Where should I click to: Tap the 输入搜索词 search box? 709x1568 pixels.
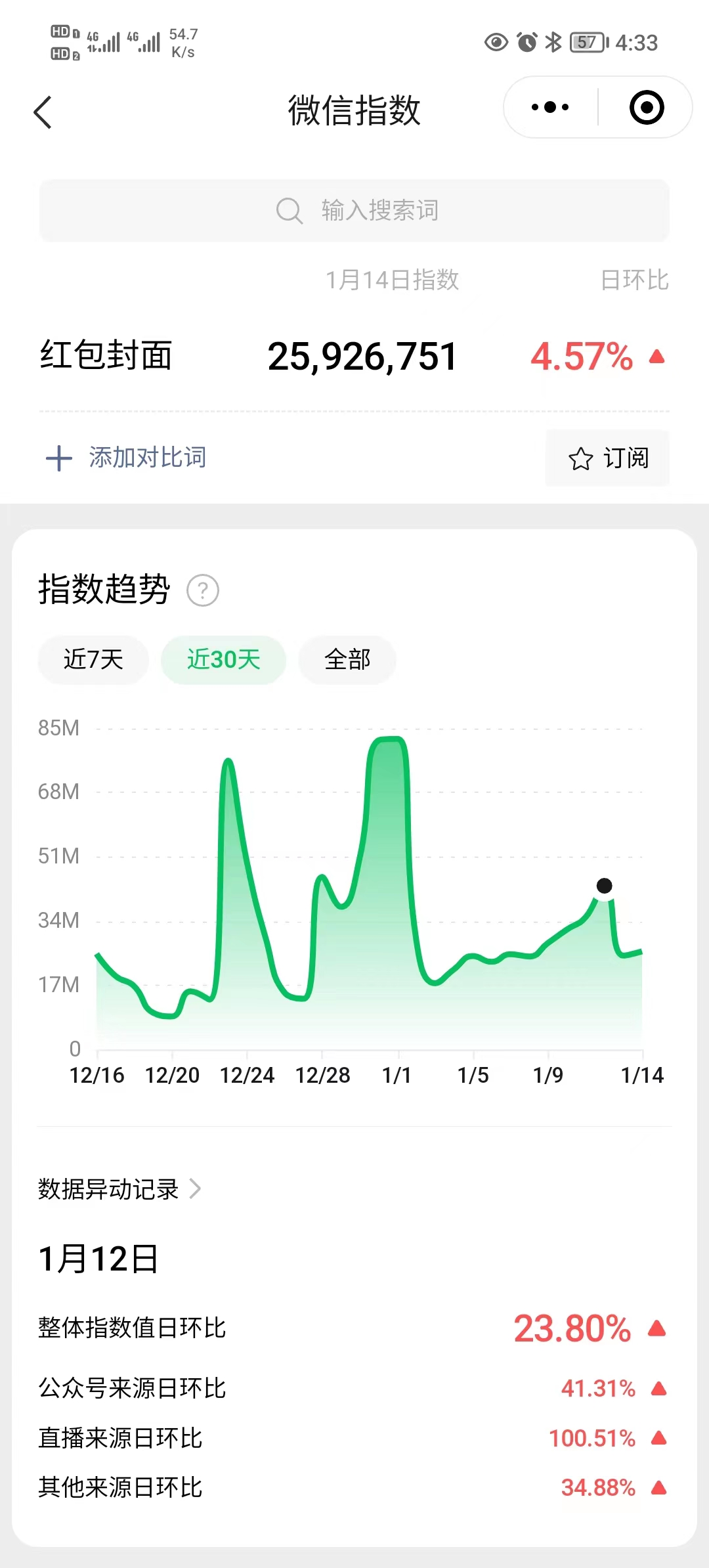(354, 211)
